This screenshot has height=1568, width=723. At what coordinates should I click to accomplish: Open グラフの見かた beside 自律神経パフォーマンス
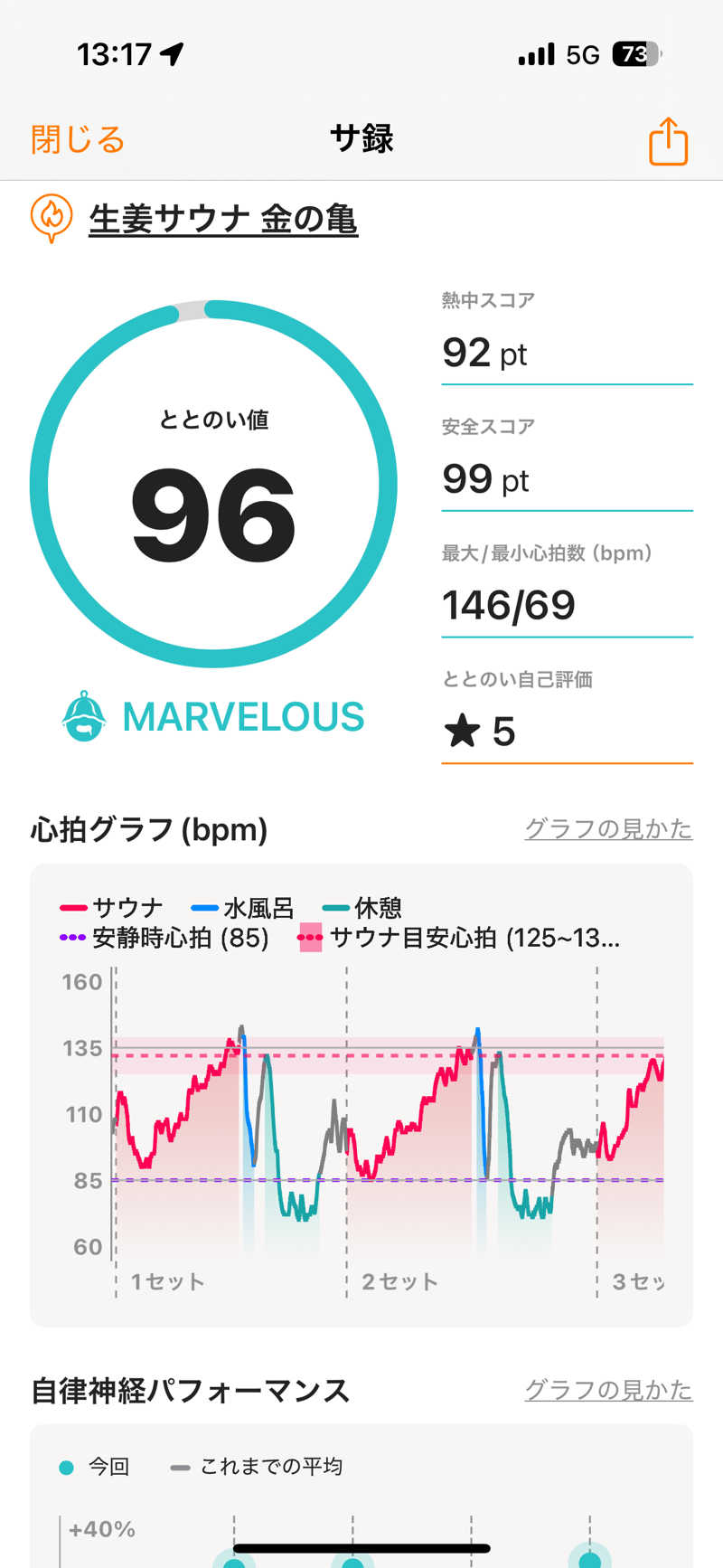pos(608,1390)
